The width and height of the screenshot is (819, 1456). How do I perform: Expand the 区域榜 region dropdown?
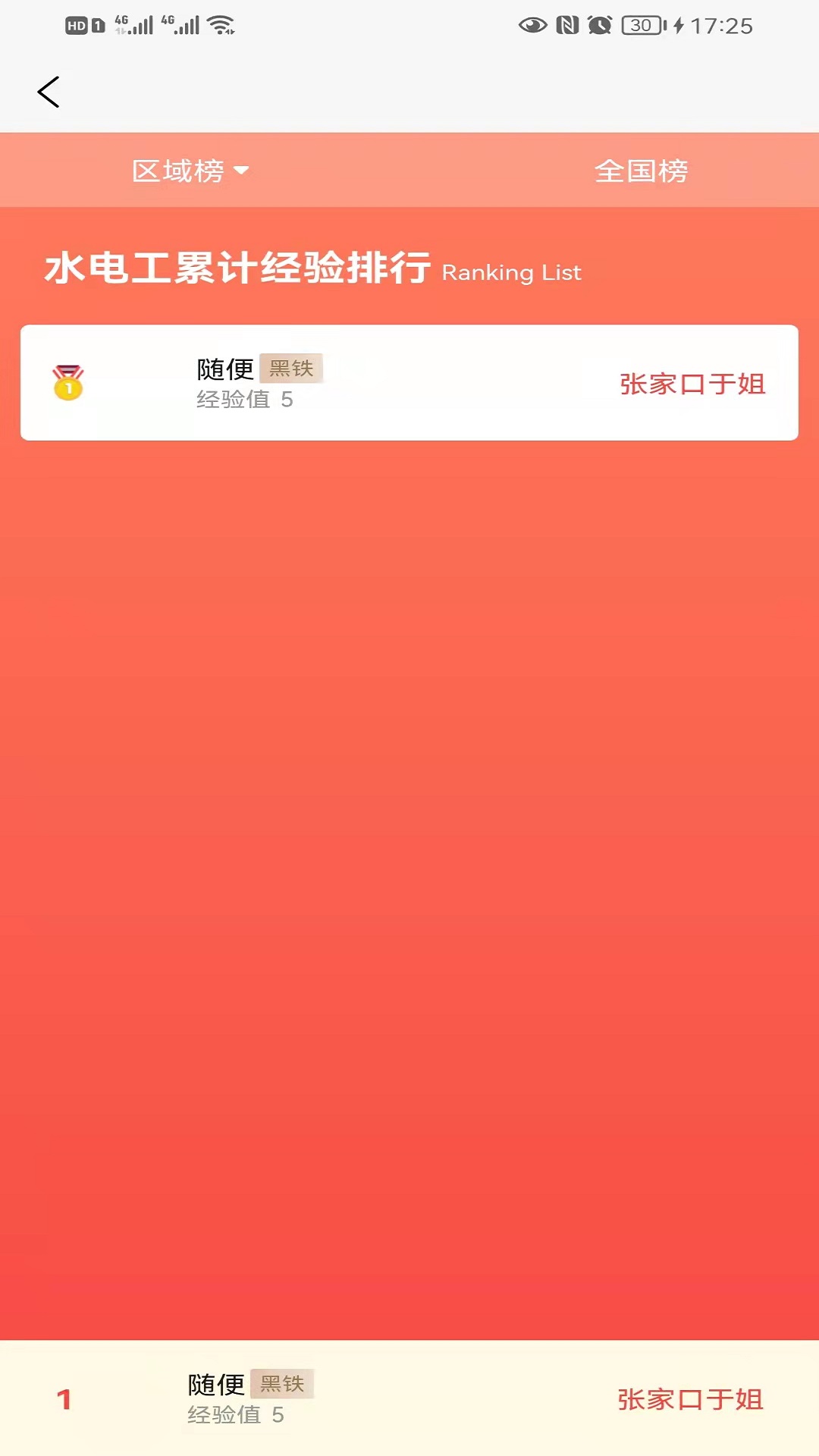point(190,171)
